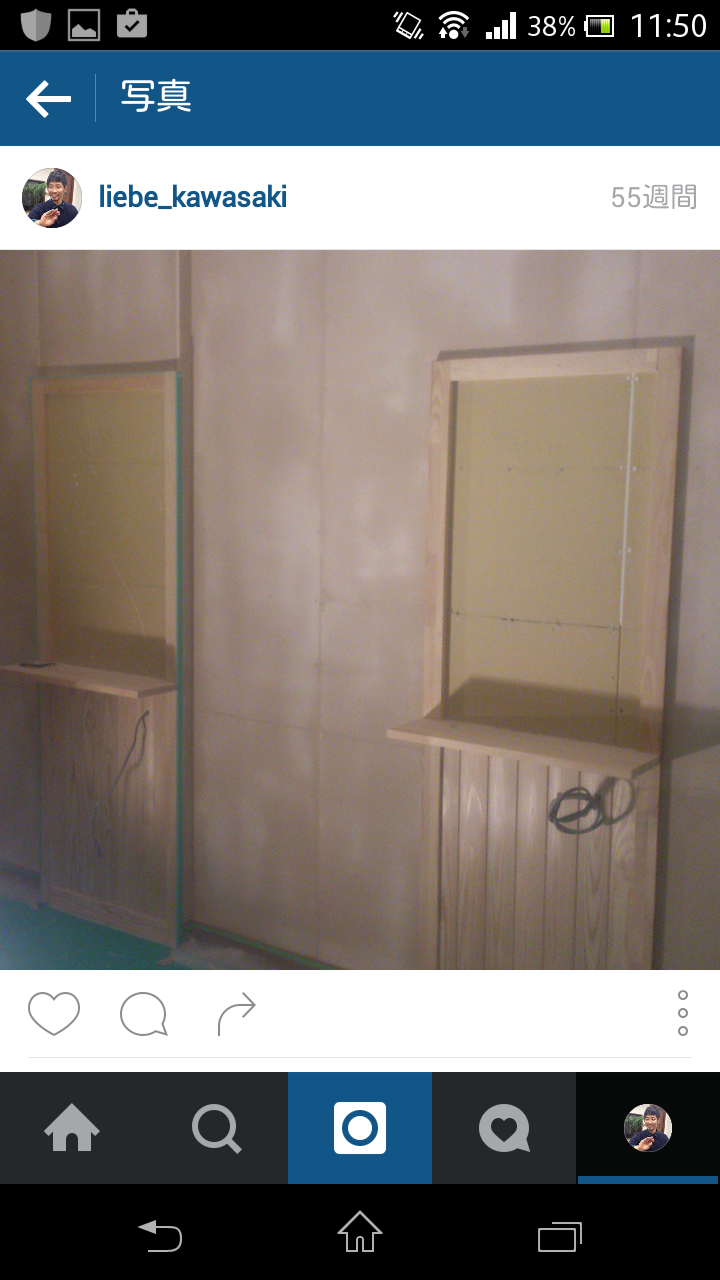Show recent apps in the system bar
The image size is (720, 1280).
559,1236
